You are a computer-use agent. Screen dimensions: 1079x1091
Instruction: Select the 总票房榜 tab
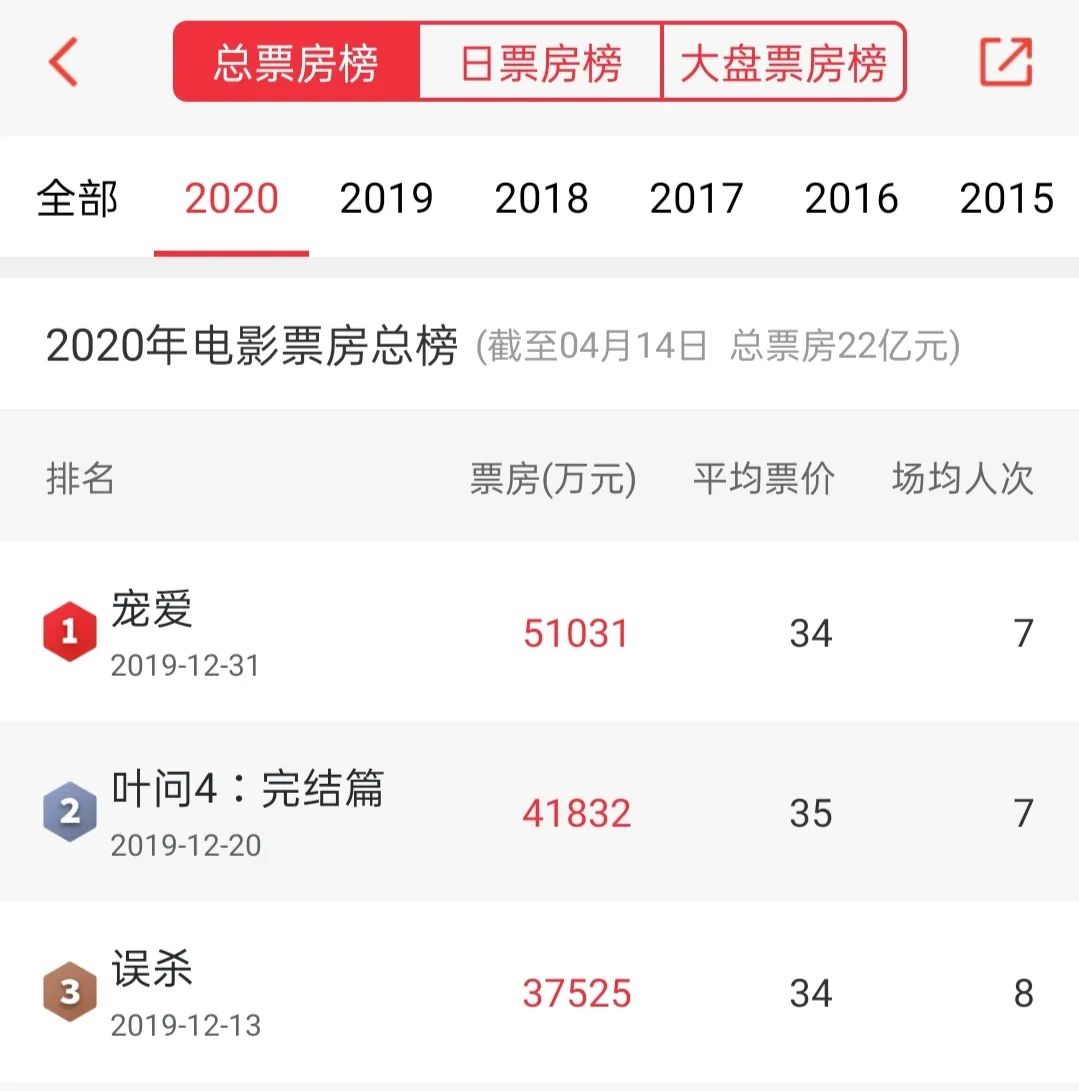[x=297, y=63]
